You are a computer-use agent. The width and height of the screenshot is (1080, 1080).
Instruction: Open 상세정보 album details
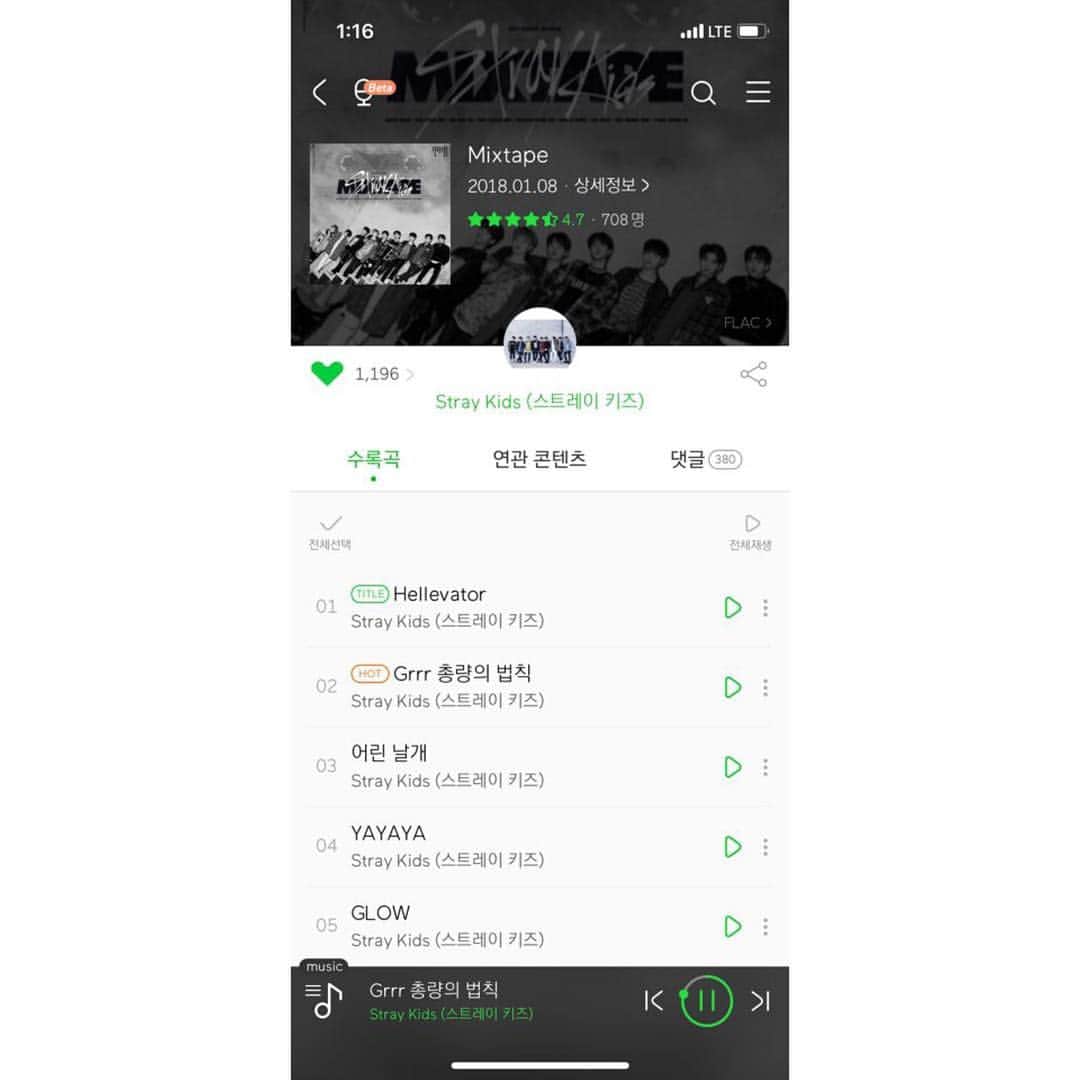coord(611,186)
